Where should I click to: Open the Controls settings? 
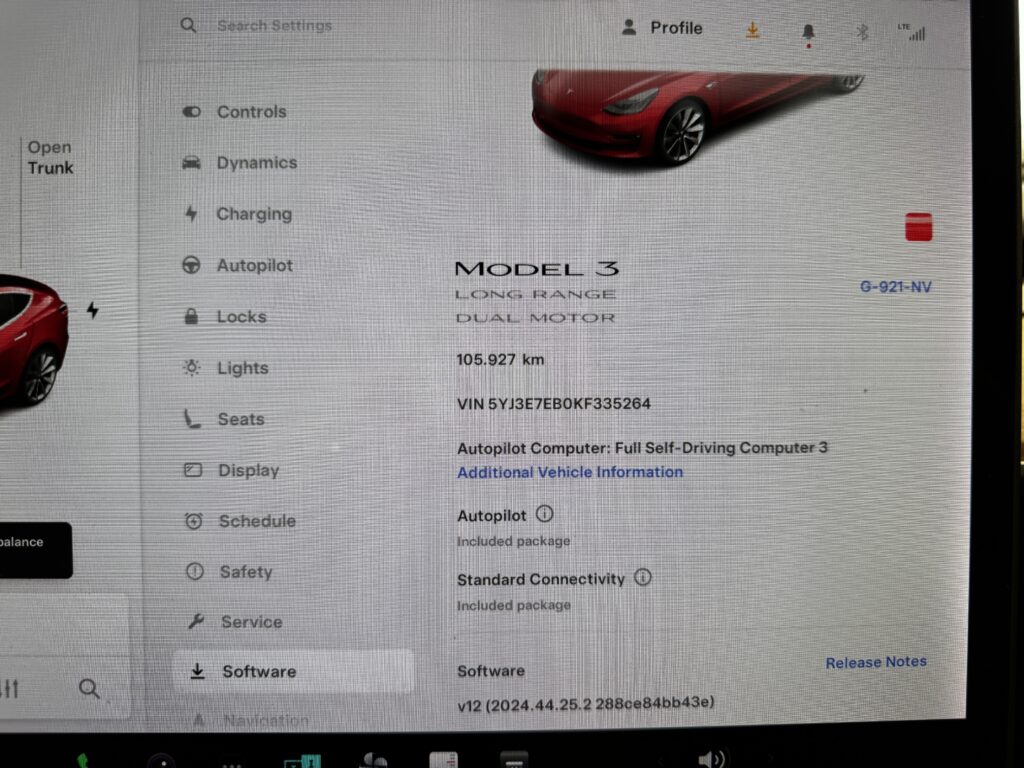(x=250, y=112)
